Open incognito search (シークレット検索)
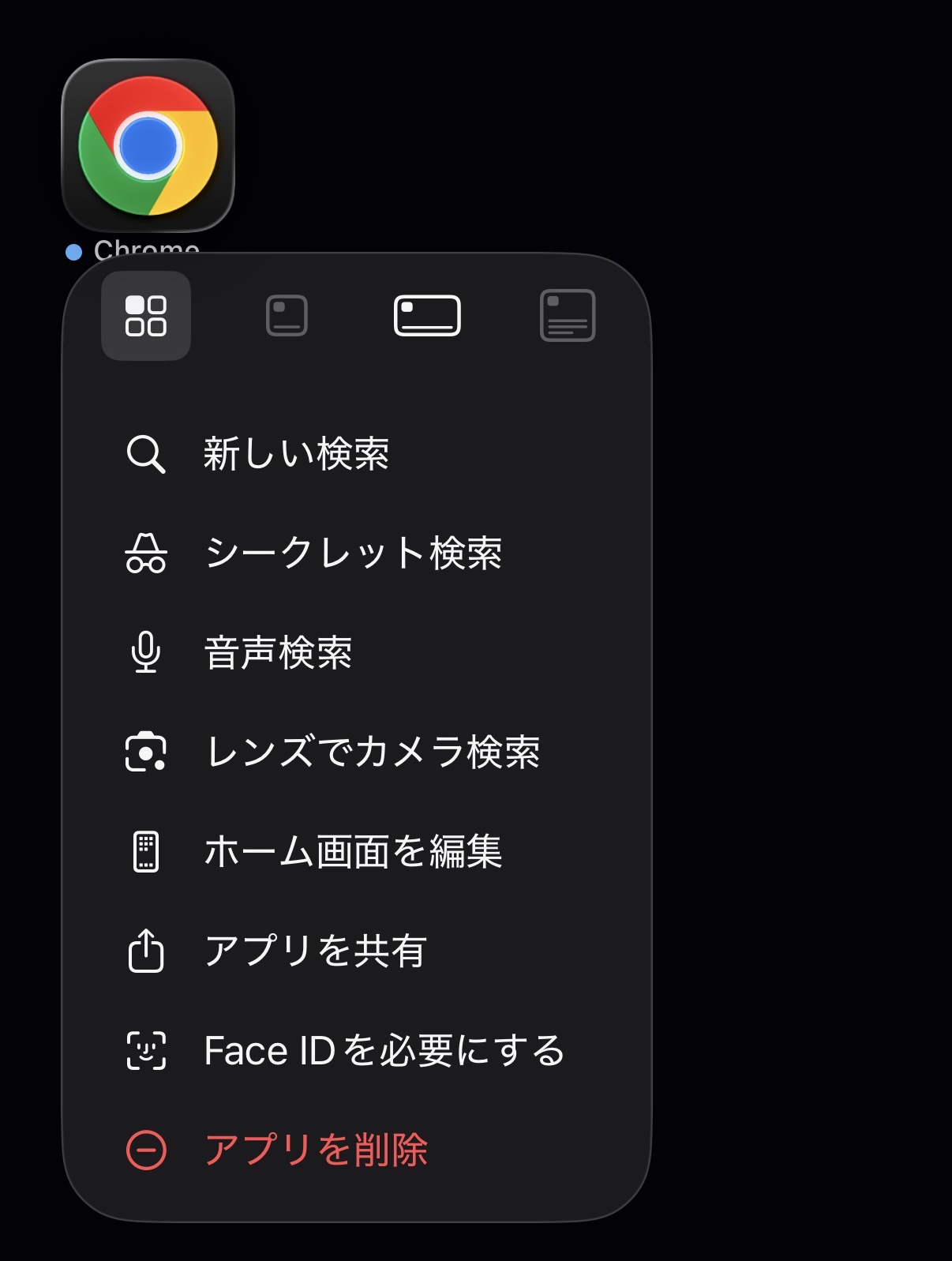The height and width of the screenshot is (1261, 952). coord(352,553)
